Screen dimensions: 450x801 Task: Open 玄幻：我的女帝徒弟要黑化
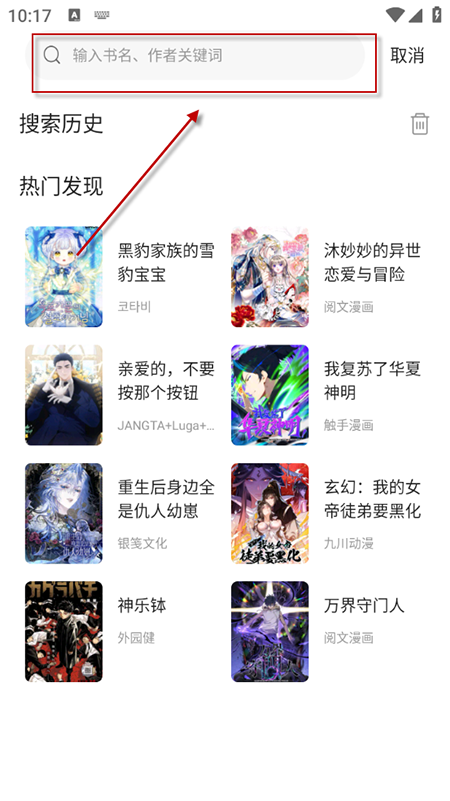click(x=327, y=513)
